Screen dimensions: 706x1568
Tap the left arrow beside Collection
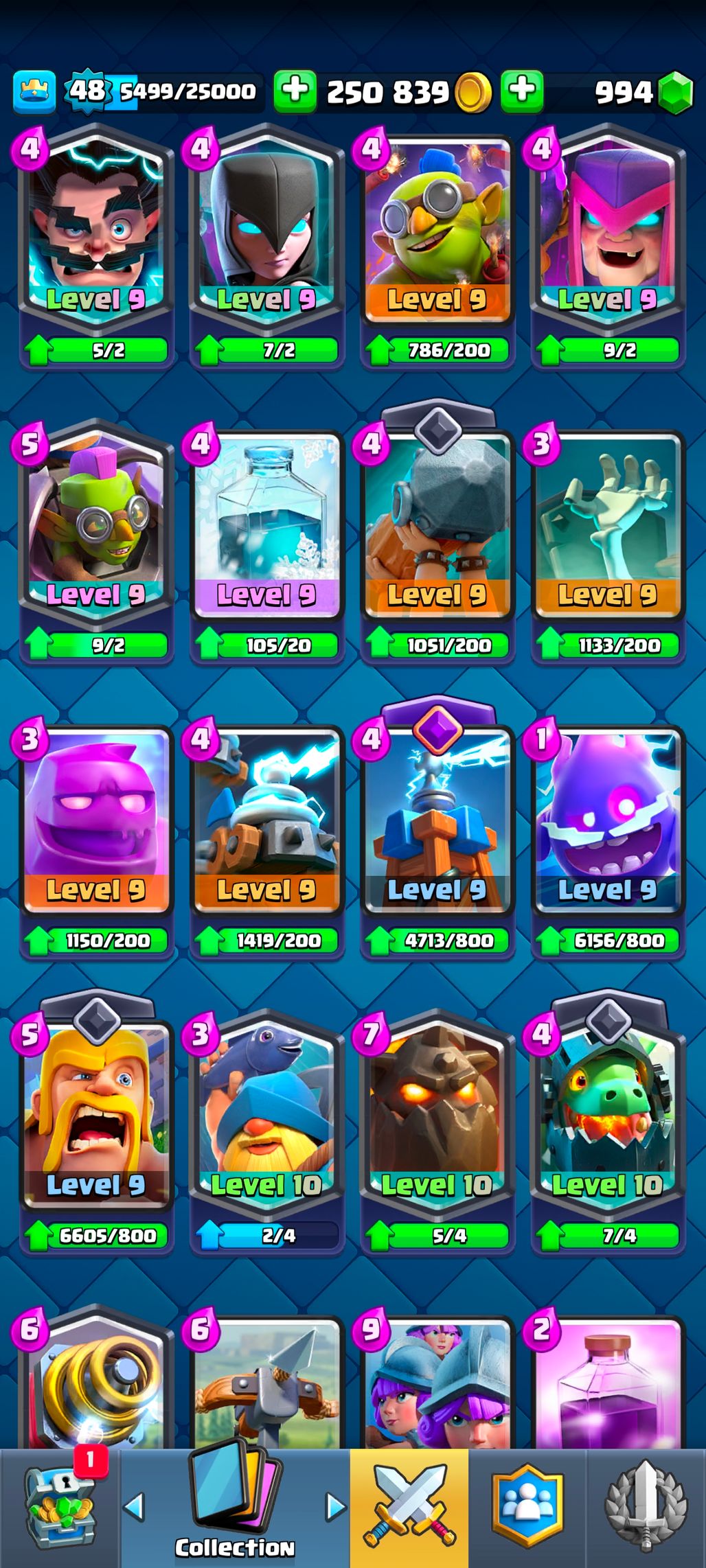[x=134, y=1507]
